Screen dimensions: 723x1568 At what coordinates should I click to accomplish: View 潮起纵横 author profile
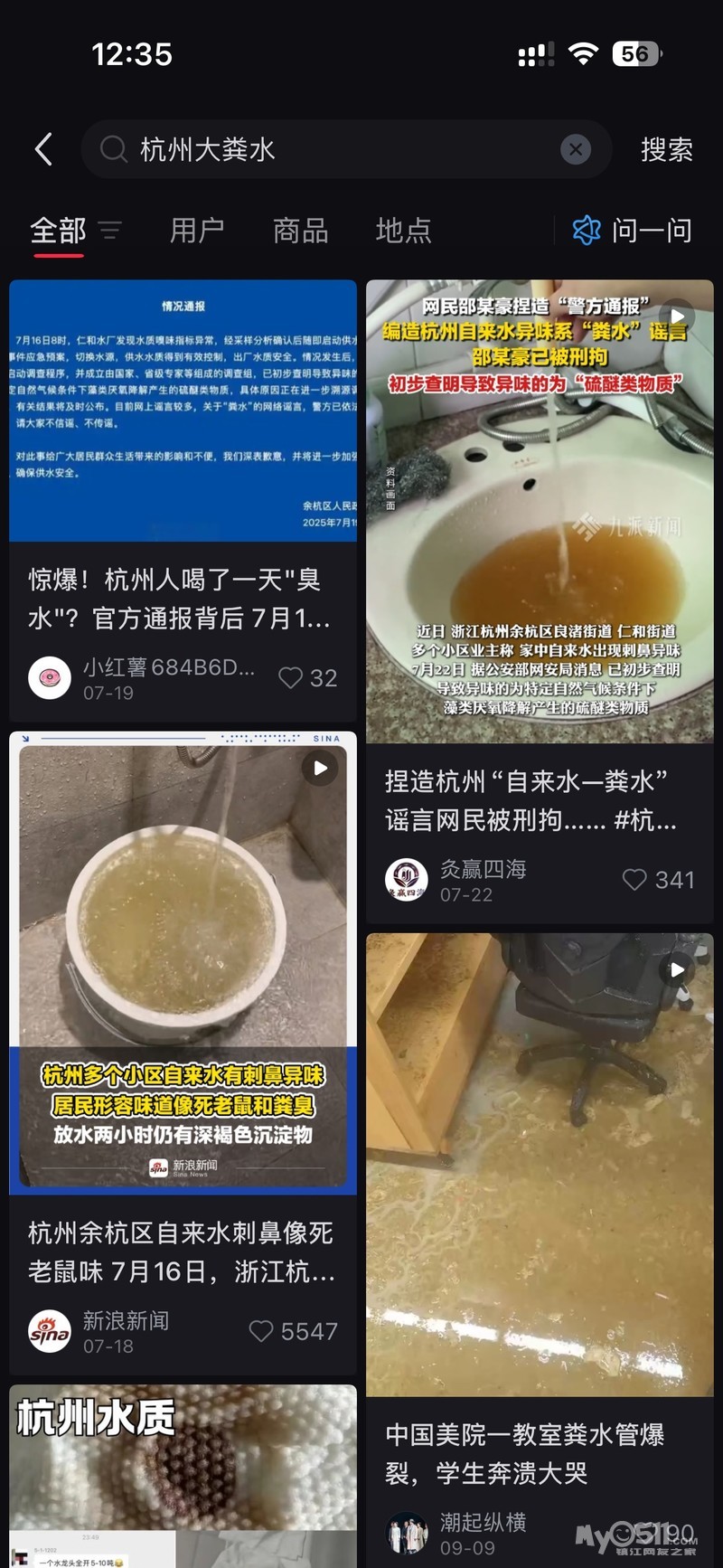(407, 1533)
